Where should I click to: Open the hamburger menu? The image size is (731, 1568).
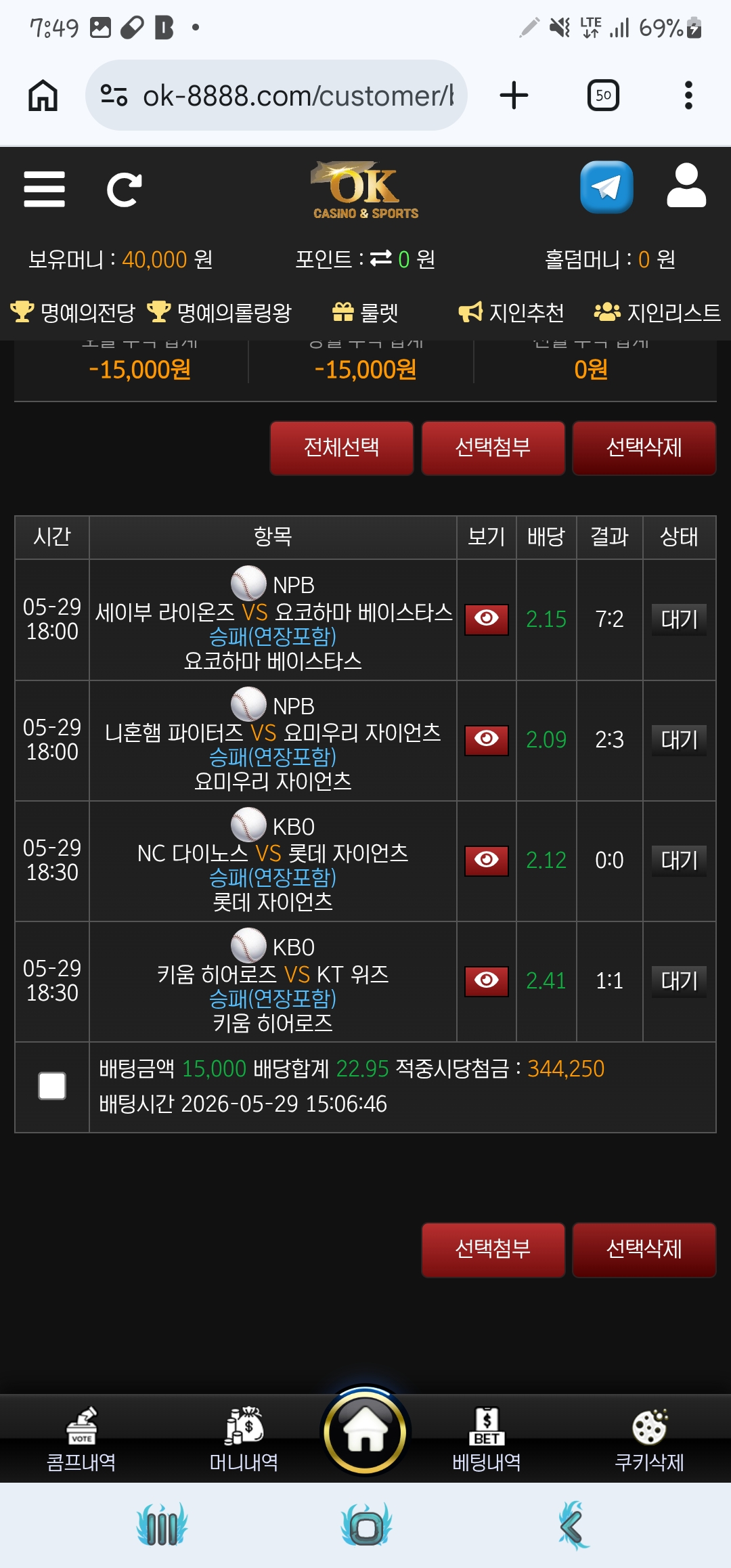point(44,189)
